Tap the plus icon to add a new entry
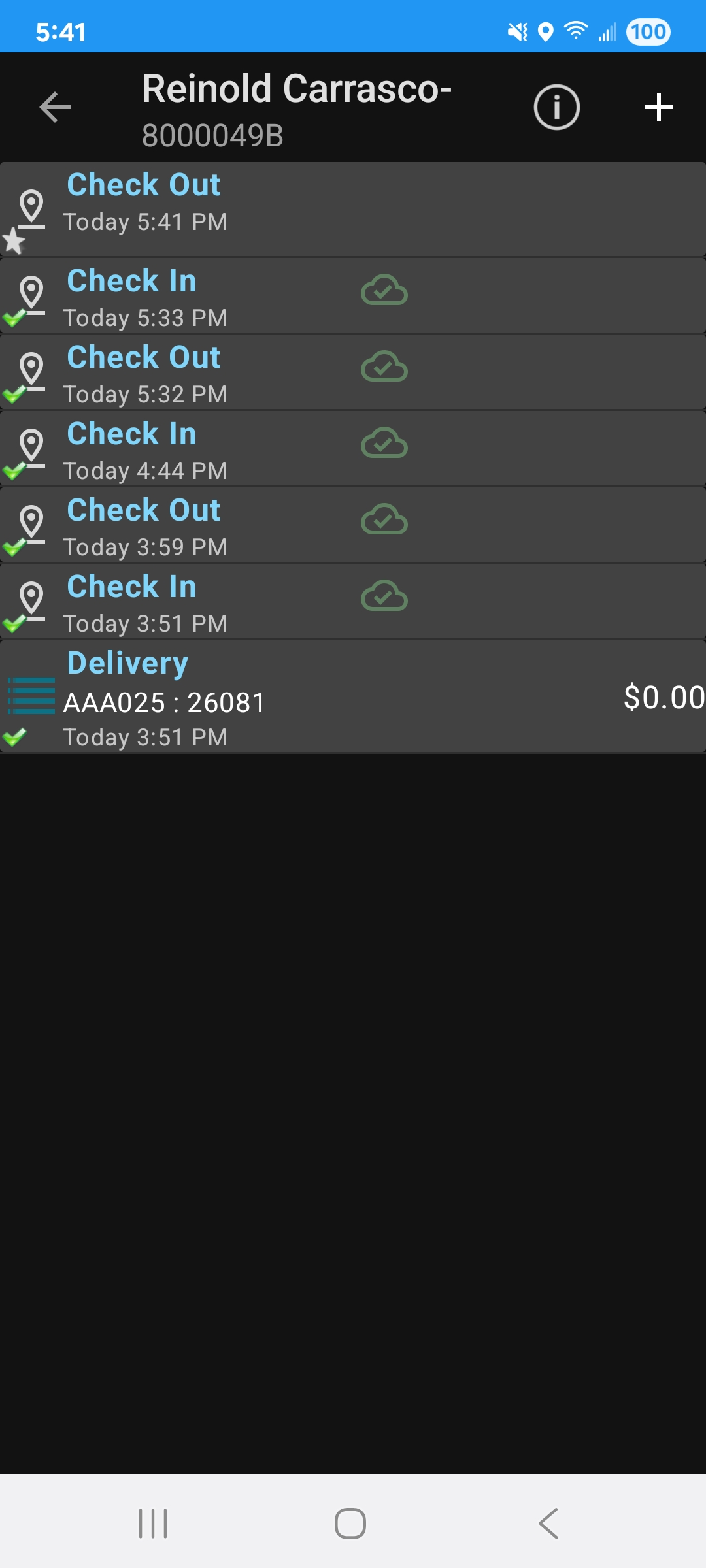The image size is (706, 1568). coord(659,106)
